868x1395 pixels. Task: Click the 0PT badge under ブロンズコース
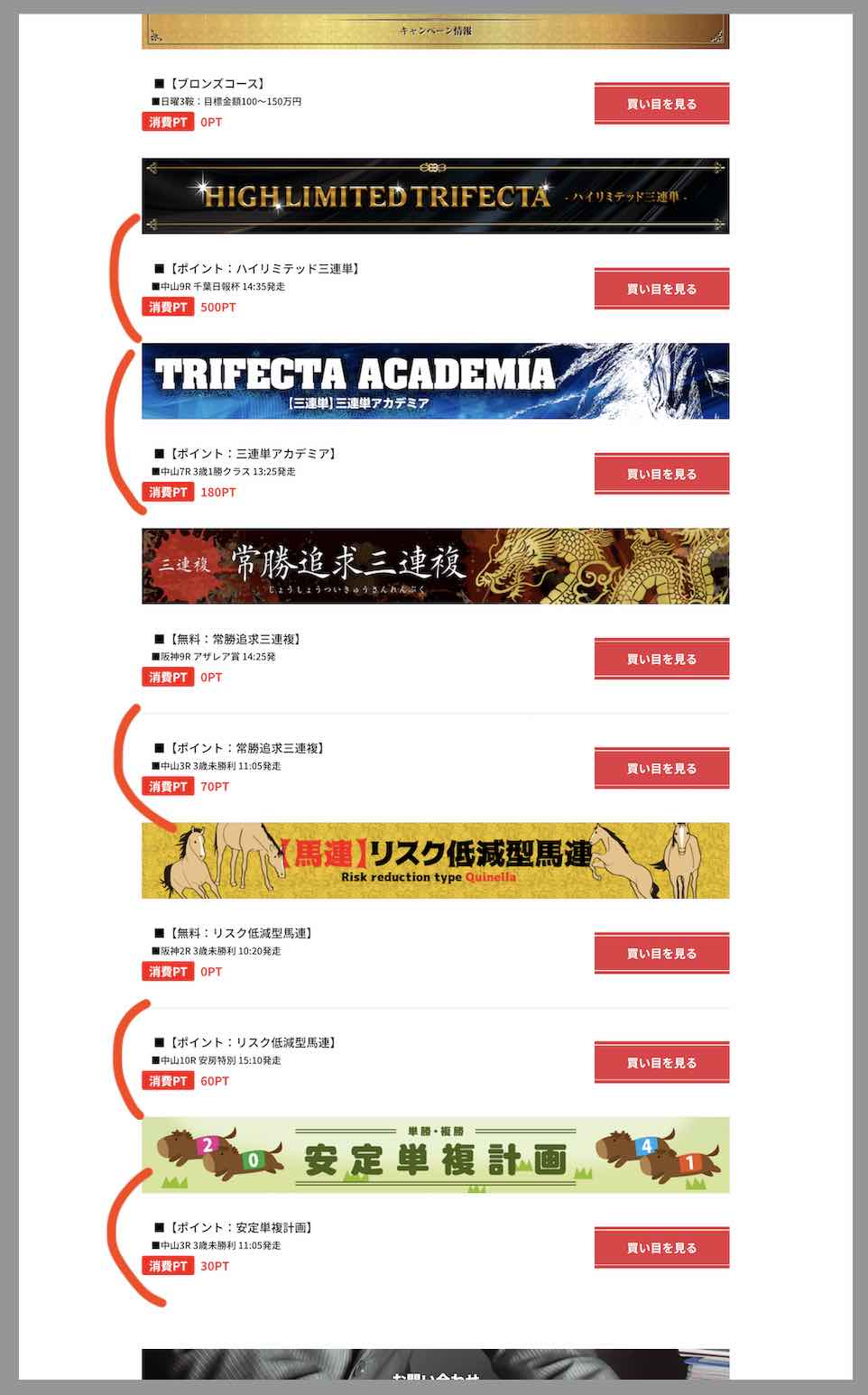point(212,120)
